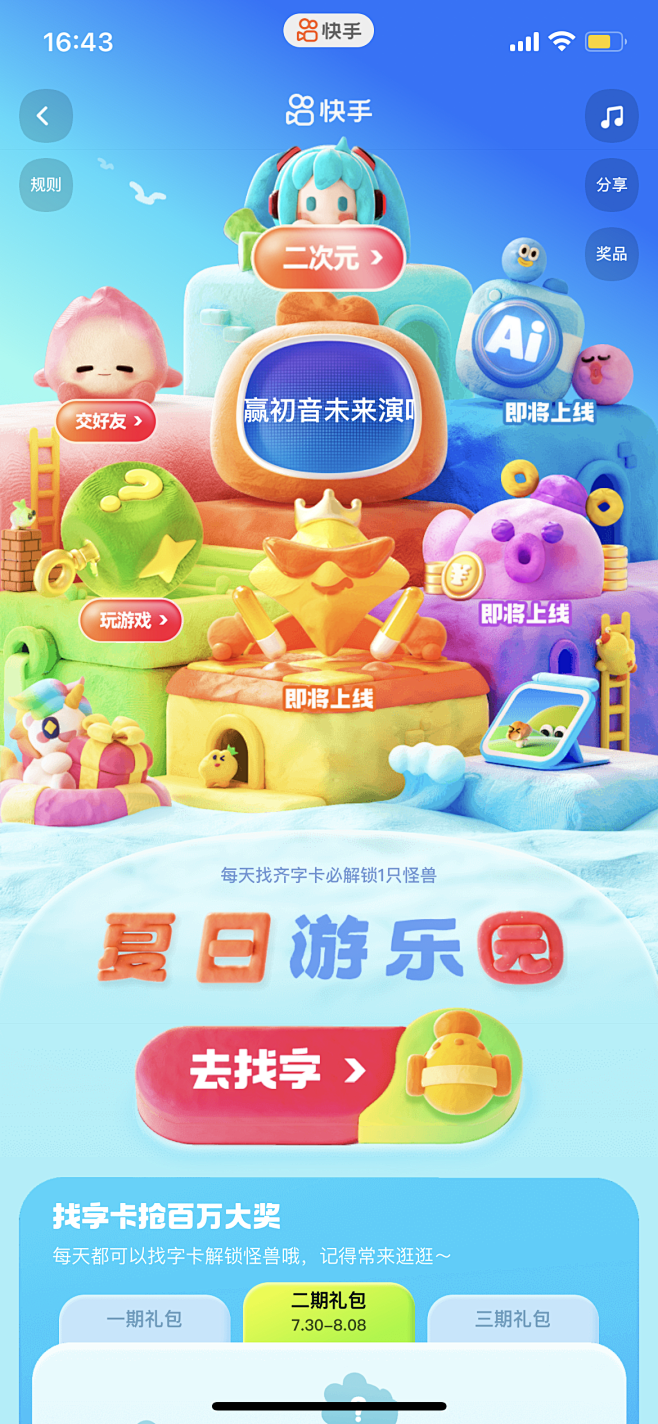The image size is (658, 1424).
Task: Tap the 分享 share button
Action: coord(611,185)
